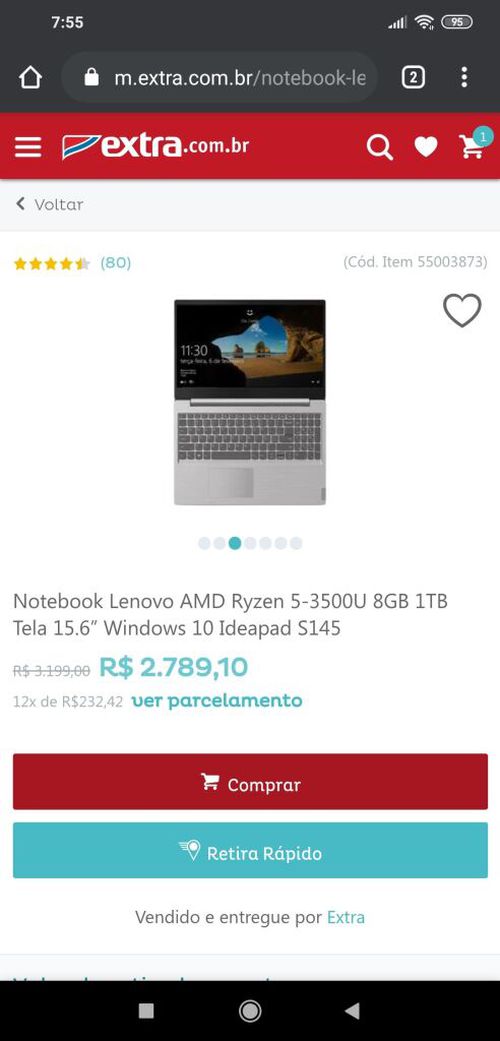Tap the Comprar button
Image resolution: width=500 pixels, height=1041 pixels.
(x=250, y=781)
